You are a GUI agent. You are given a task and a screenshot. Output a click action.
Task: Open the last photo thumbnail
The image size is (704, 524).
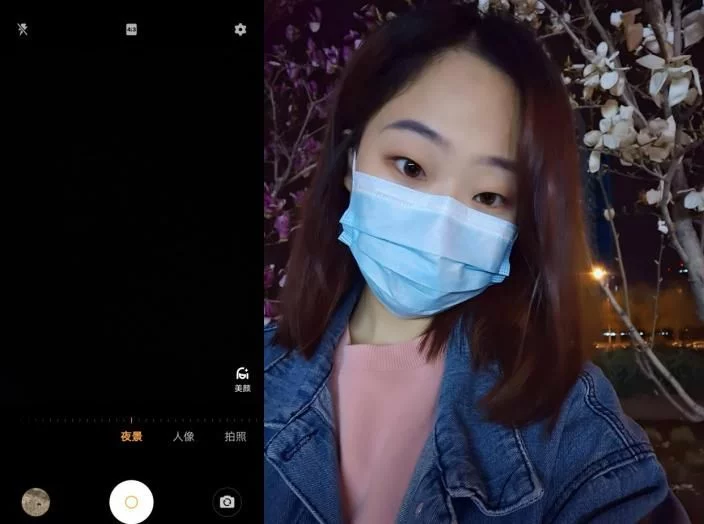coord(36,501)
